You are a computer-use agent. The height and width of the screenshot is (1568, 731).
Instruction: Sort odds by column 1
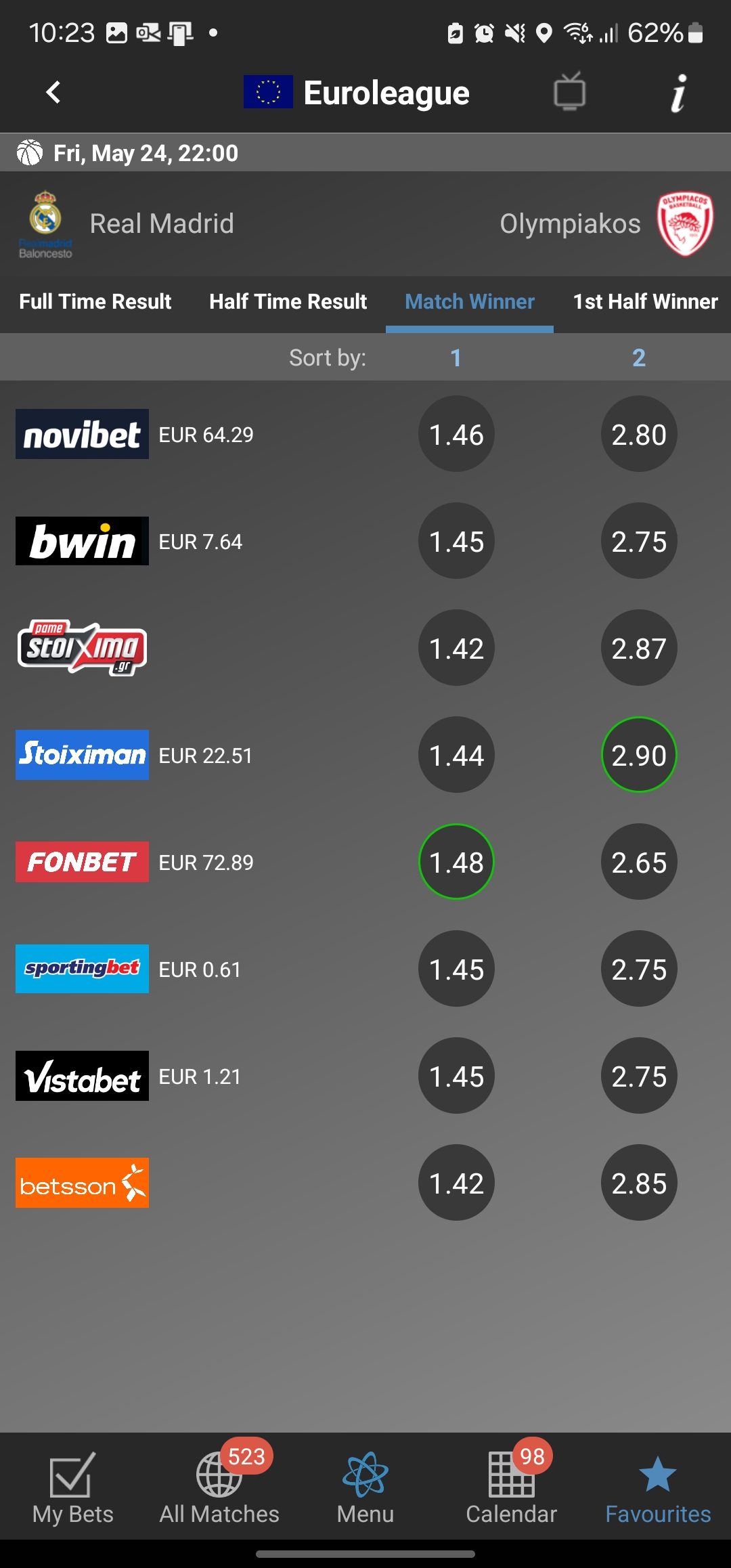[x=456, y=357]
